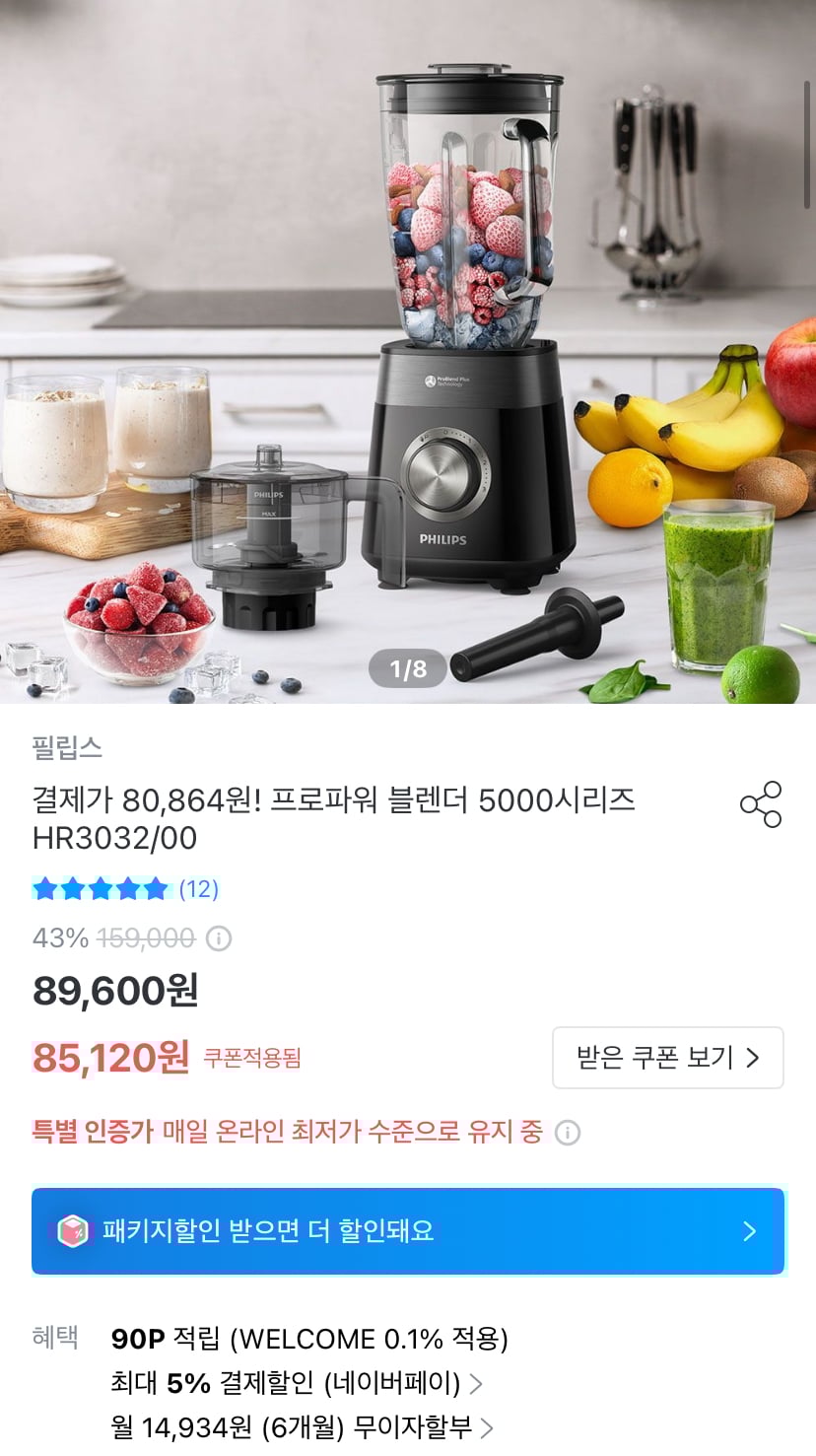Click the gift box icon in the 패키지할인 banner
816x1456 pixels.
pos(72,1230)
